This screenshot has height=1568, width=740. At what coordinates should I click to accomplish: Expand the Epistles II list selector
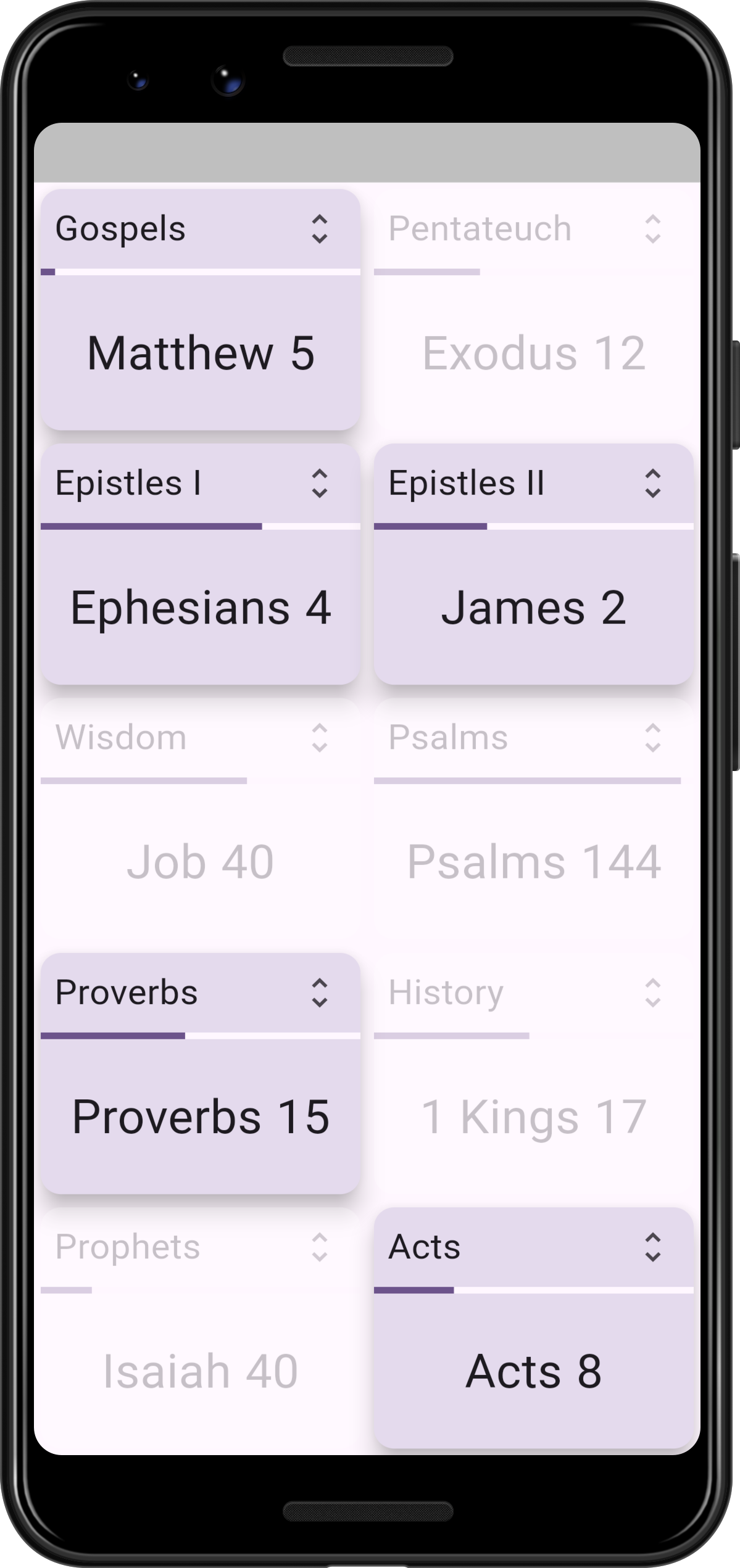(x=534, y=484)
